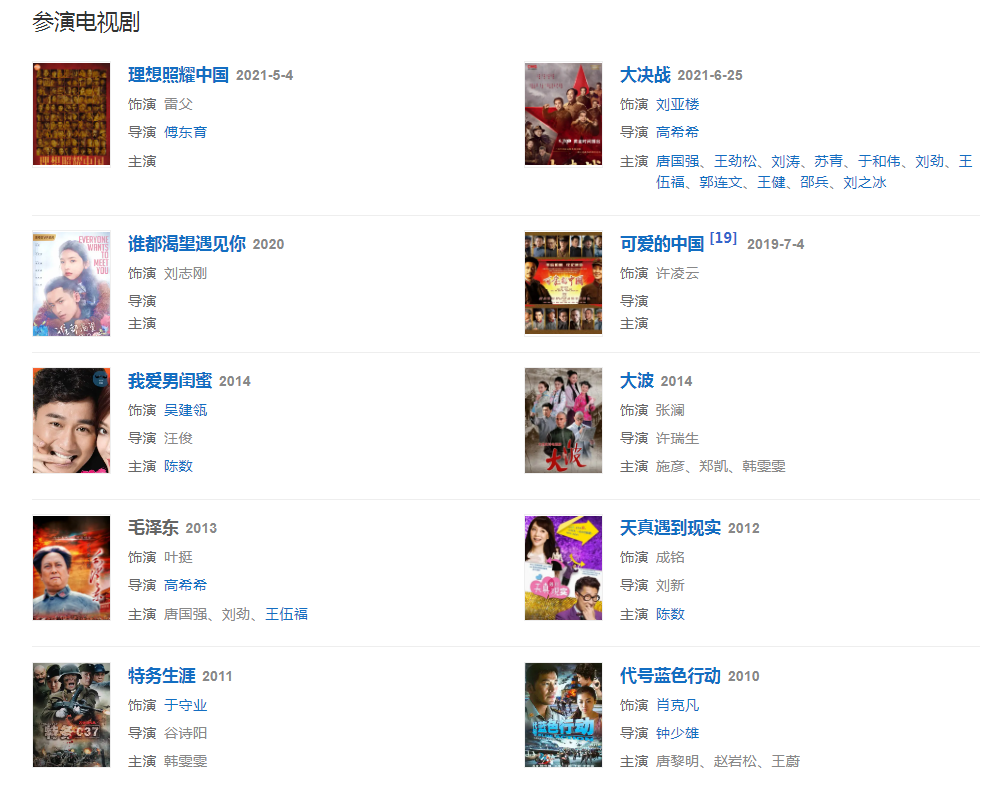Open the 可爱的中国 title link
The width and height of the screenshot is (1003, 791).
click(x=661, y=244)
